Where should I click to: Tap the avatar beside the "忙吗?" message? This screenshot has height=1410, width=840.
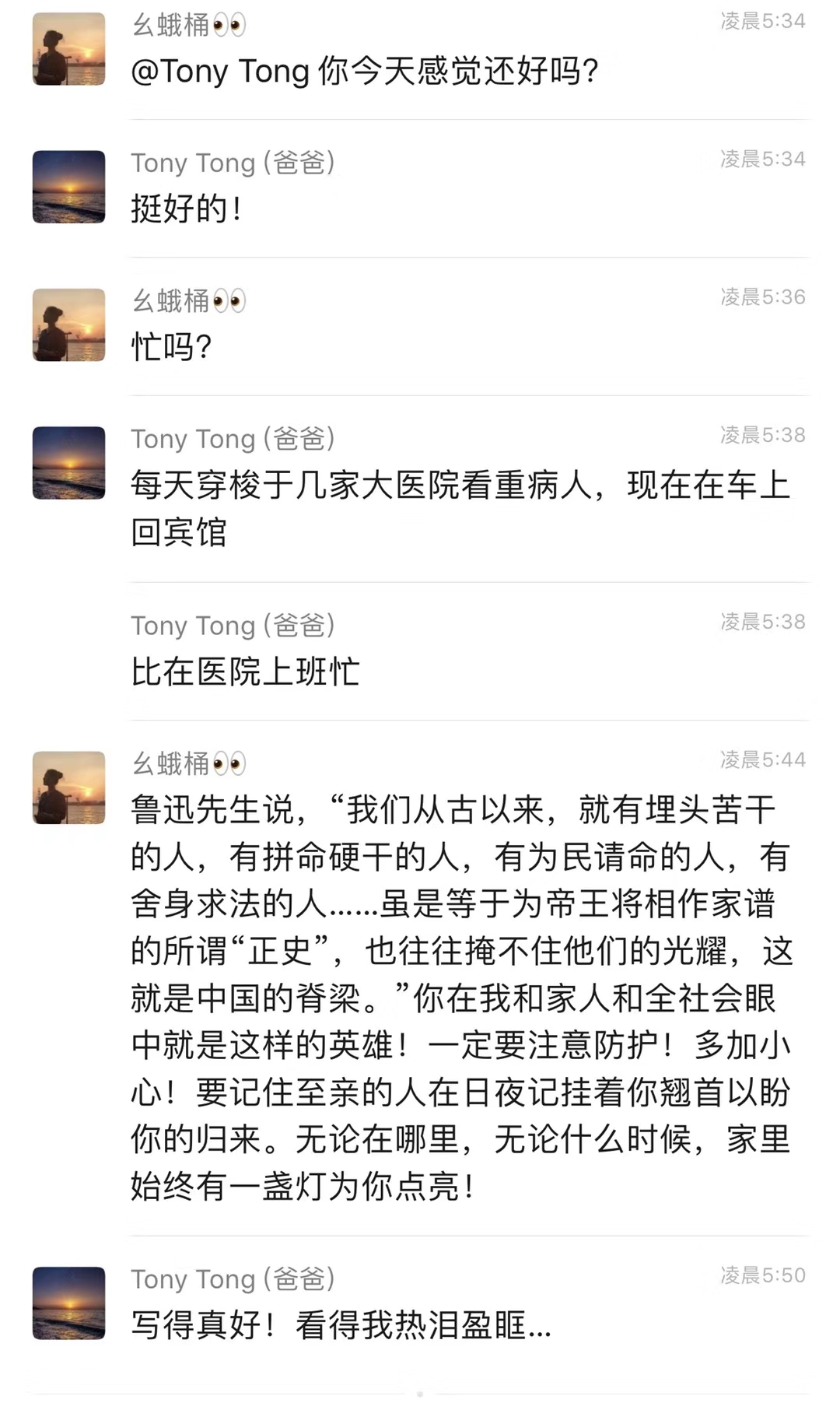68,324
